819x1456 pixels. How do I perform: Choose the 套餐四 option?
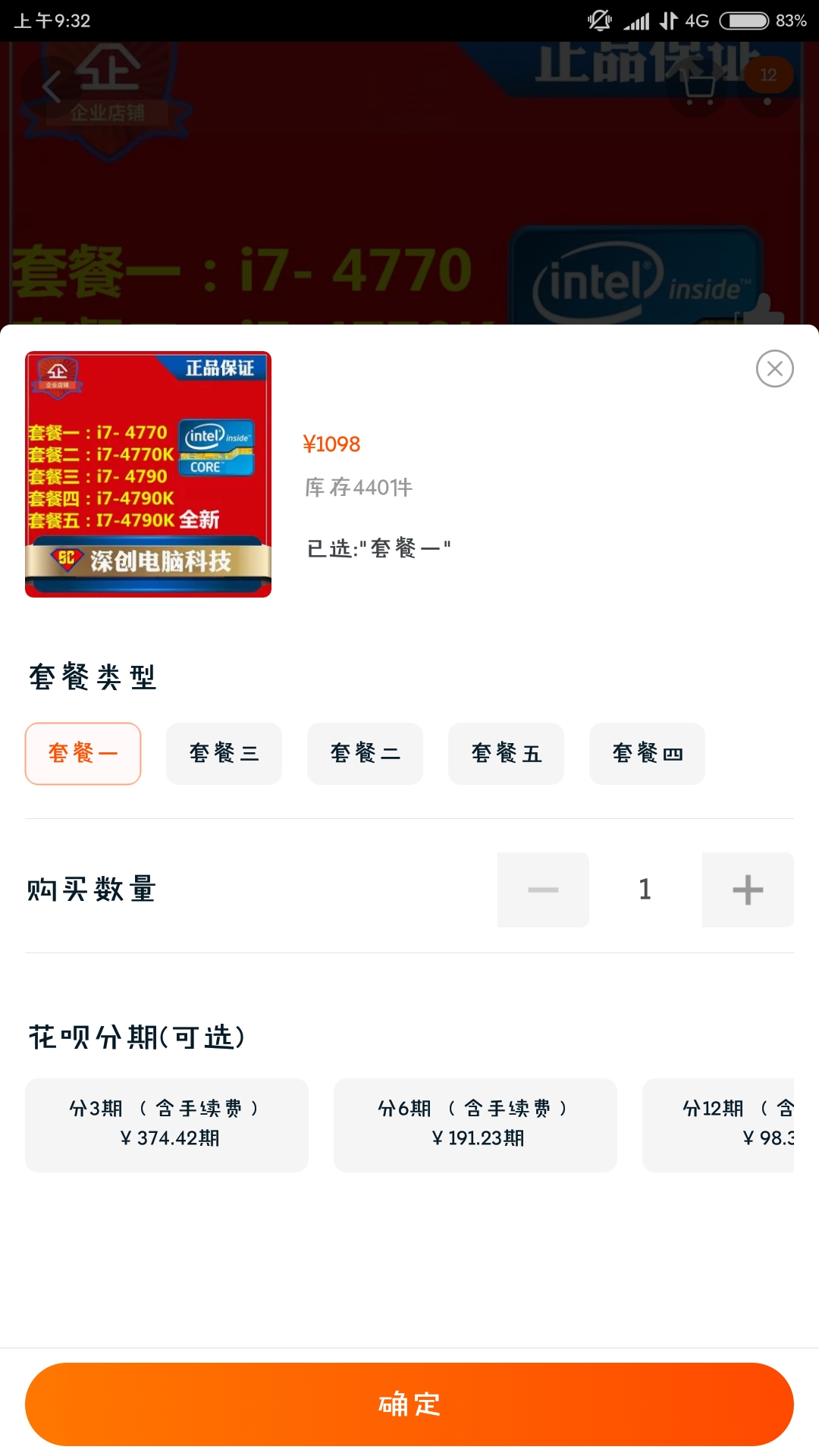click(647, 753)
